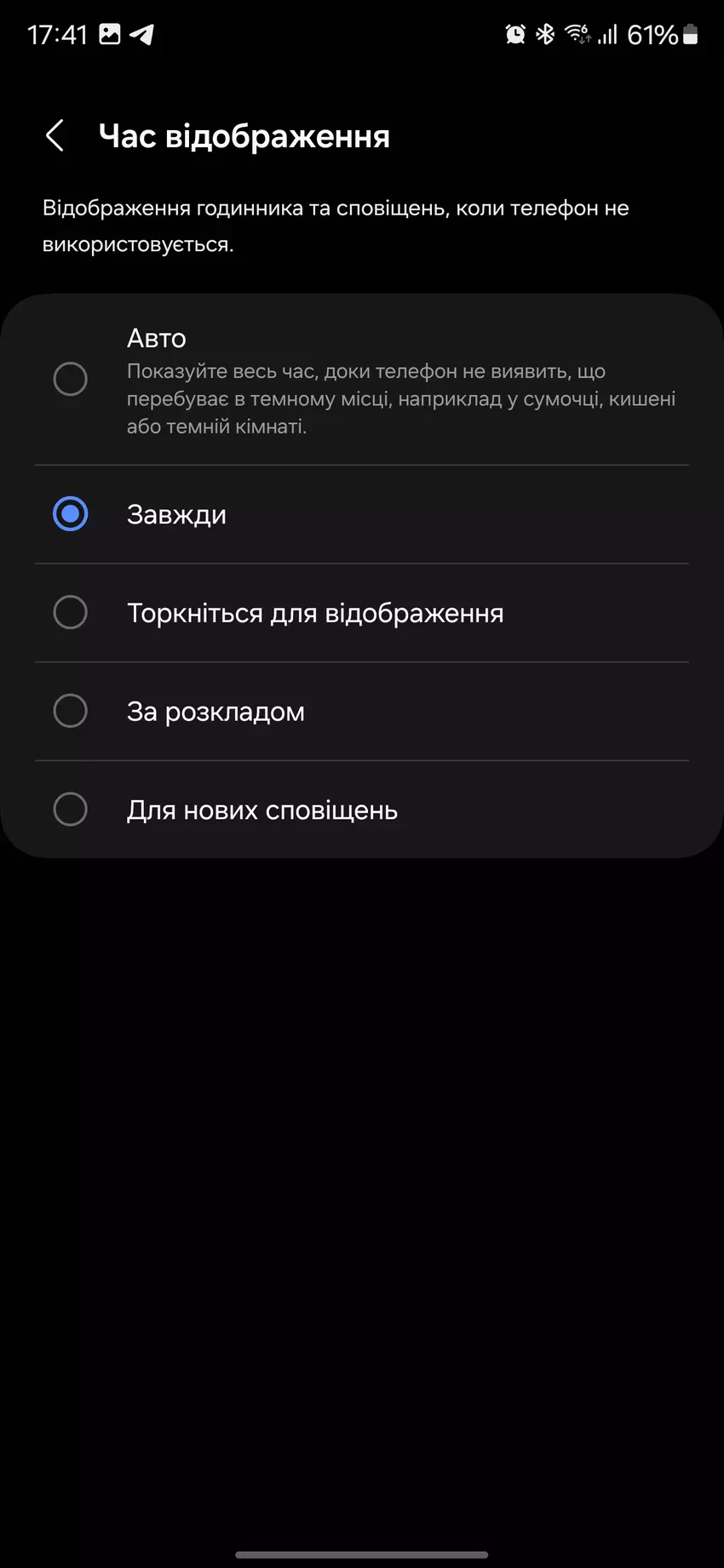Image resolution: width=724 pixels, height=1568 pixels.
Task: Select the Завжди radio button
Action: tap(71, 514)
